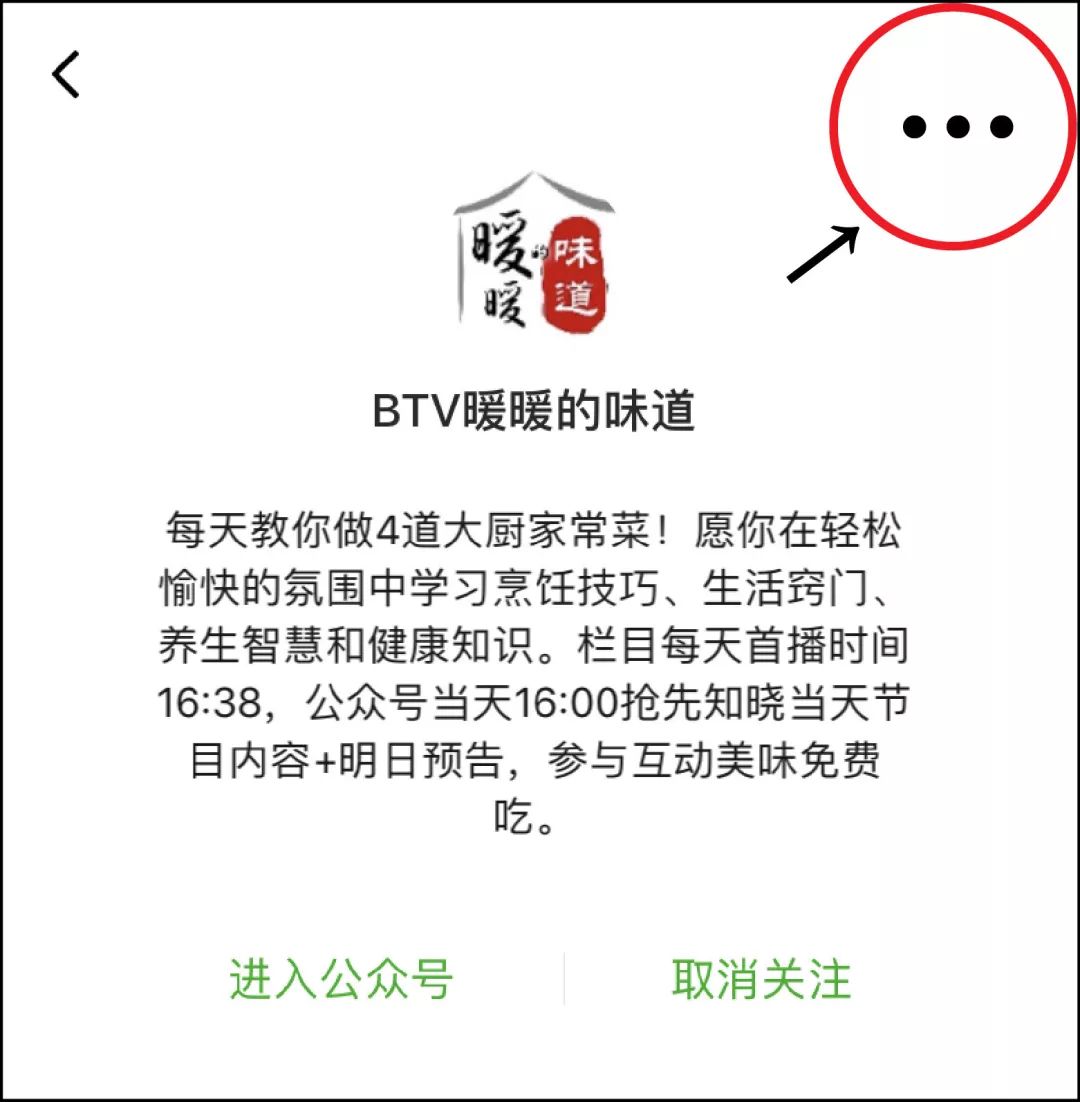The width and height of the screenshot is (1080, 1102).
Task: Open the three-dot more options menu
Action: [957, 127]
